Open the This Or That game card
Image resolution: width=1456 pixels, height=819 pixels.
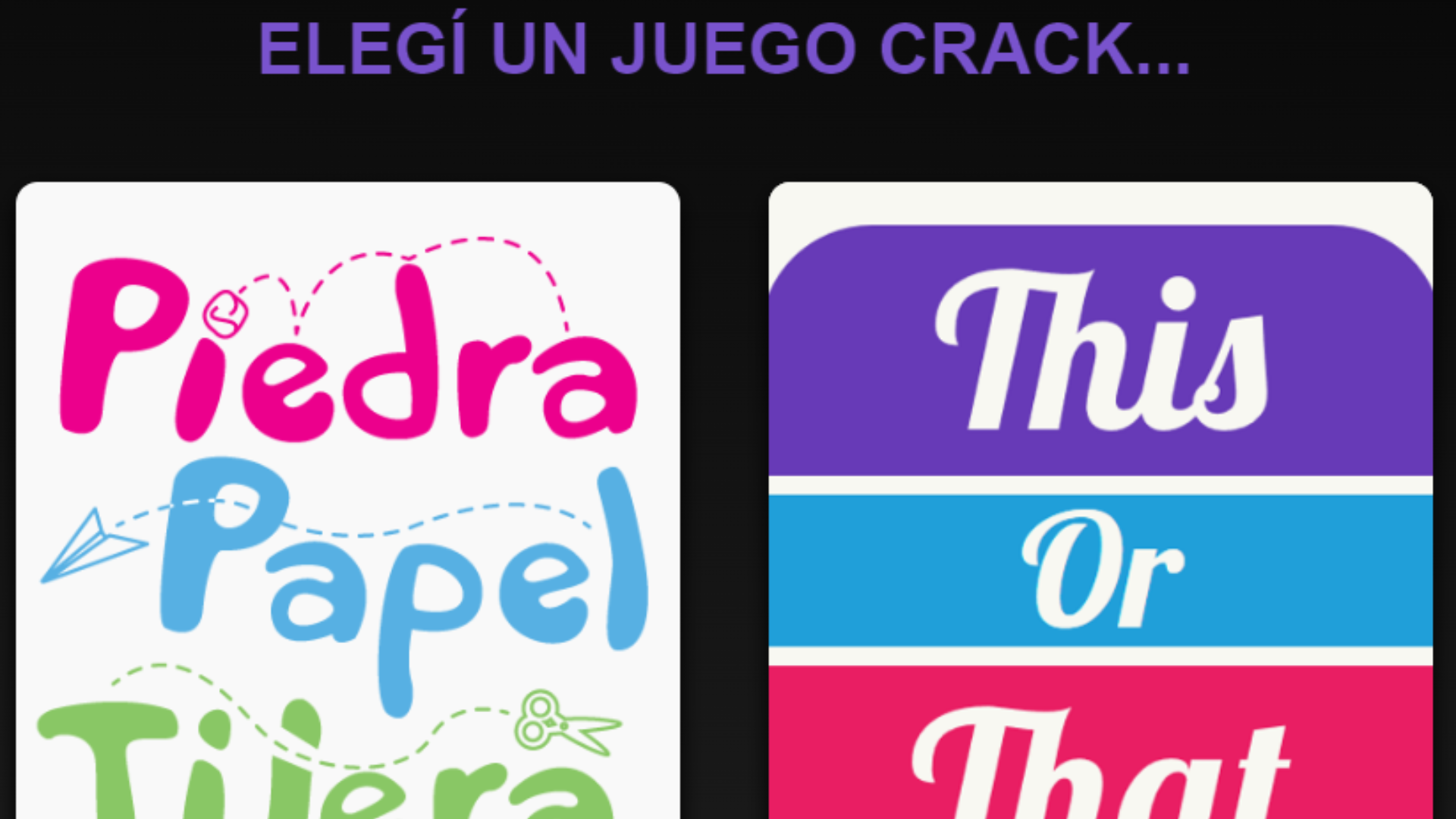1100,500
